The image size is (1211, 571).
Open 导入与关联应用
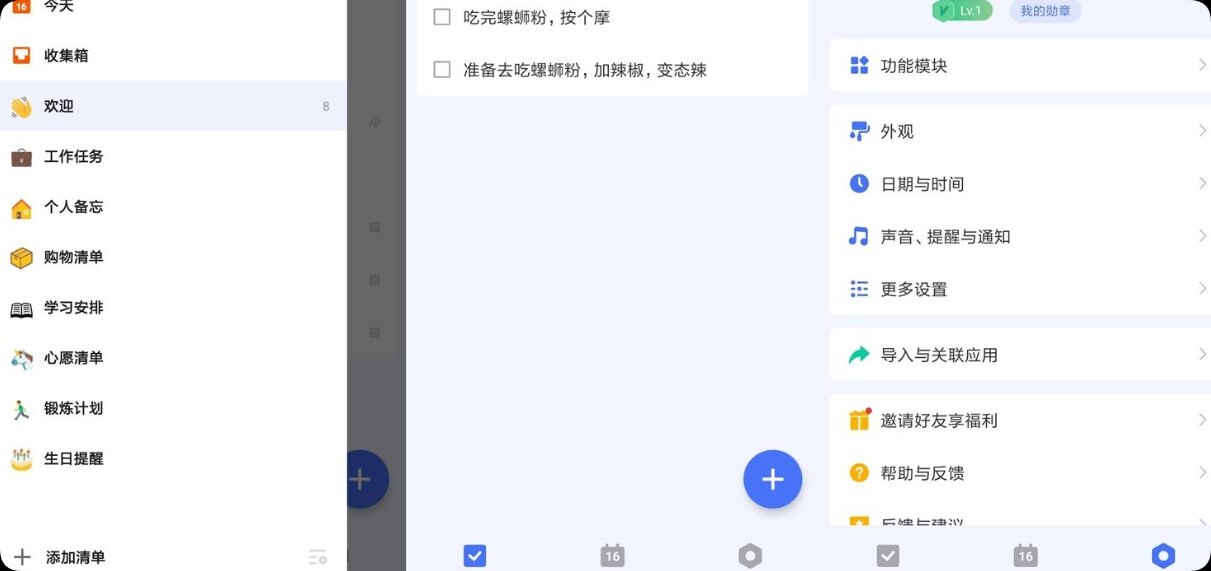[x=1020, y=355]
